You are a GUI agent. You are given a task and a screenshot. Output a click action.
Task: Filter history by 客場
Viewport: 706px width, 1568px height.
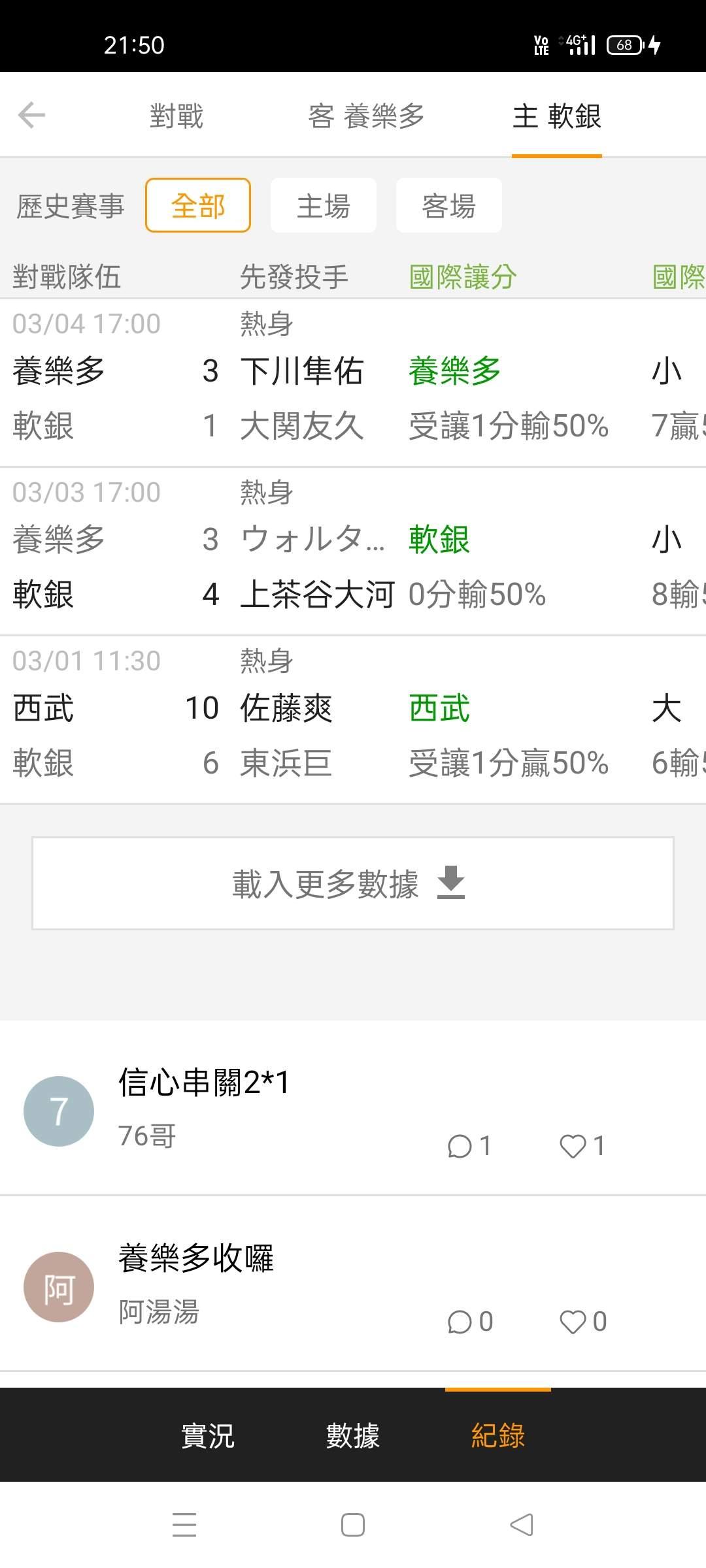click(x=449, y=205)
